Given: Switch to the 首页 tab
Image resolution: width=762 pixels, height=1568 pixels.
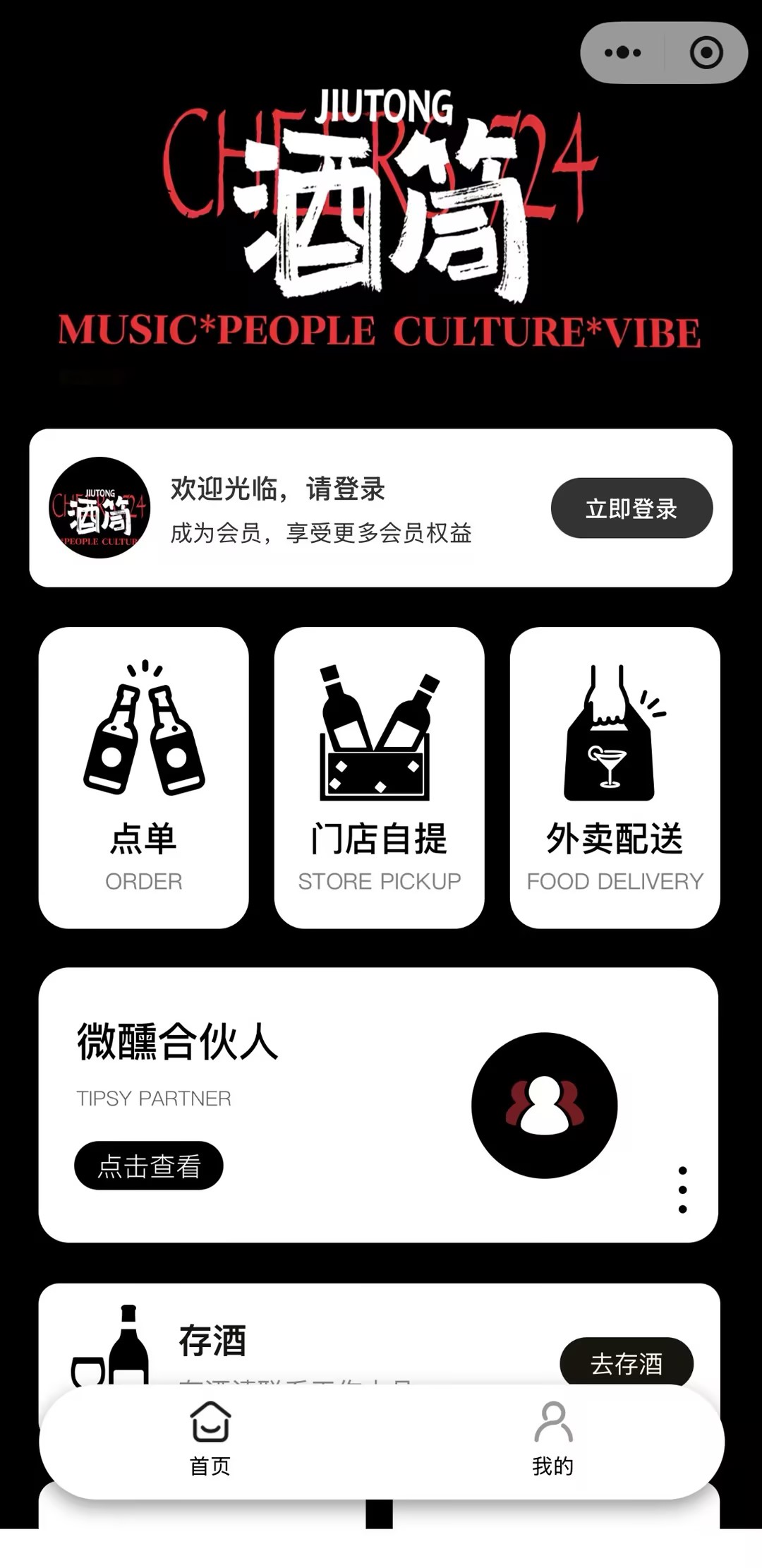Looking at the screenshot, I should (210, 1440).
